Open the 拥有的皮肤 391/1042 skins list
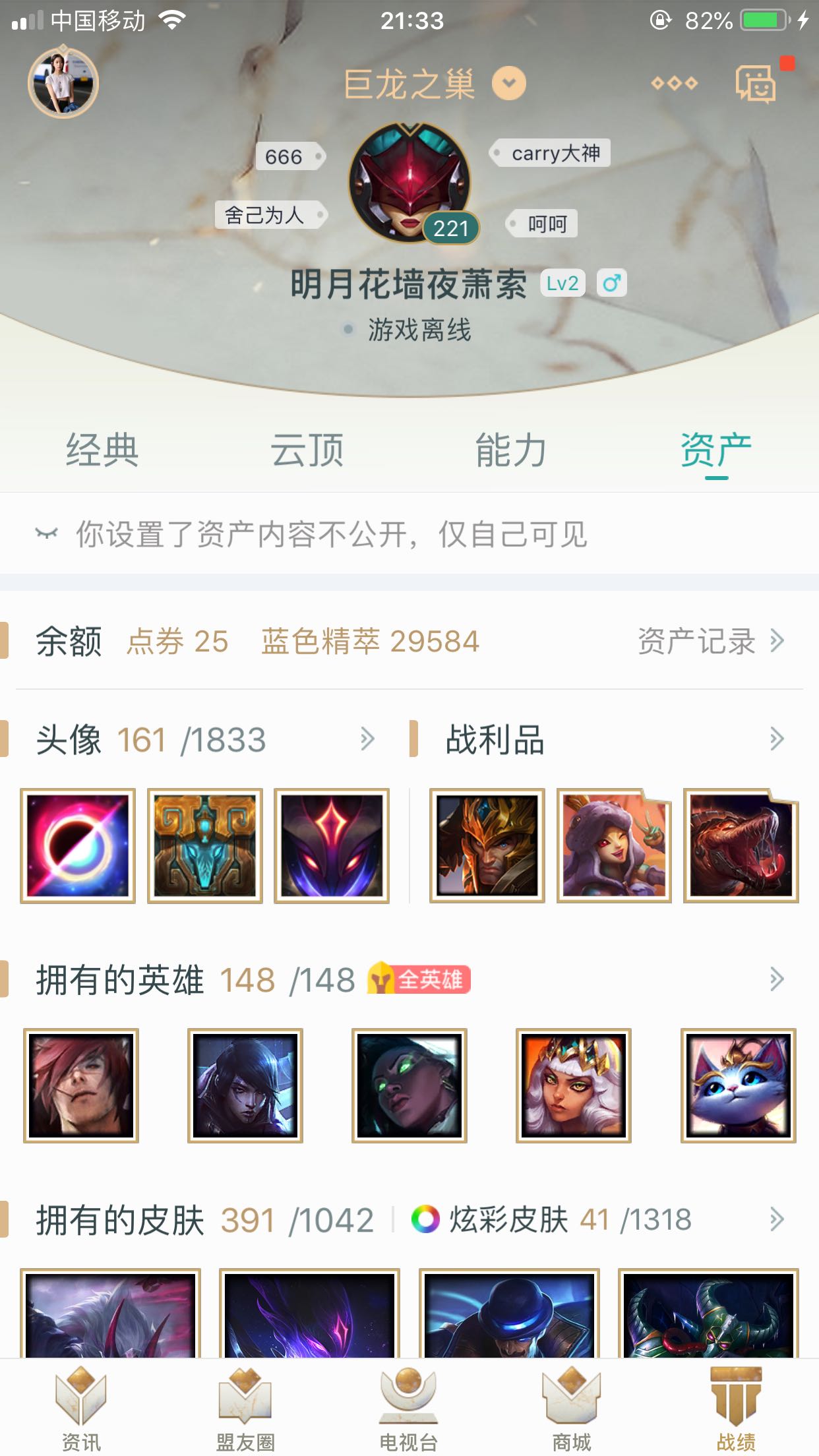The width and height of the screenshot is (819, 1456). (204, 1220)
